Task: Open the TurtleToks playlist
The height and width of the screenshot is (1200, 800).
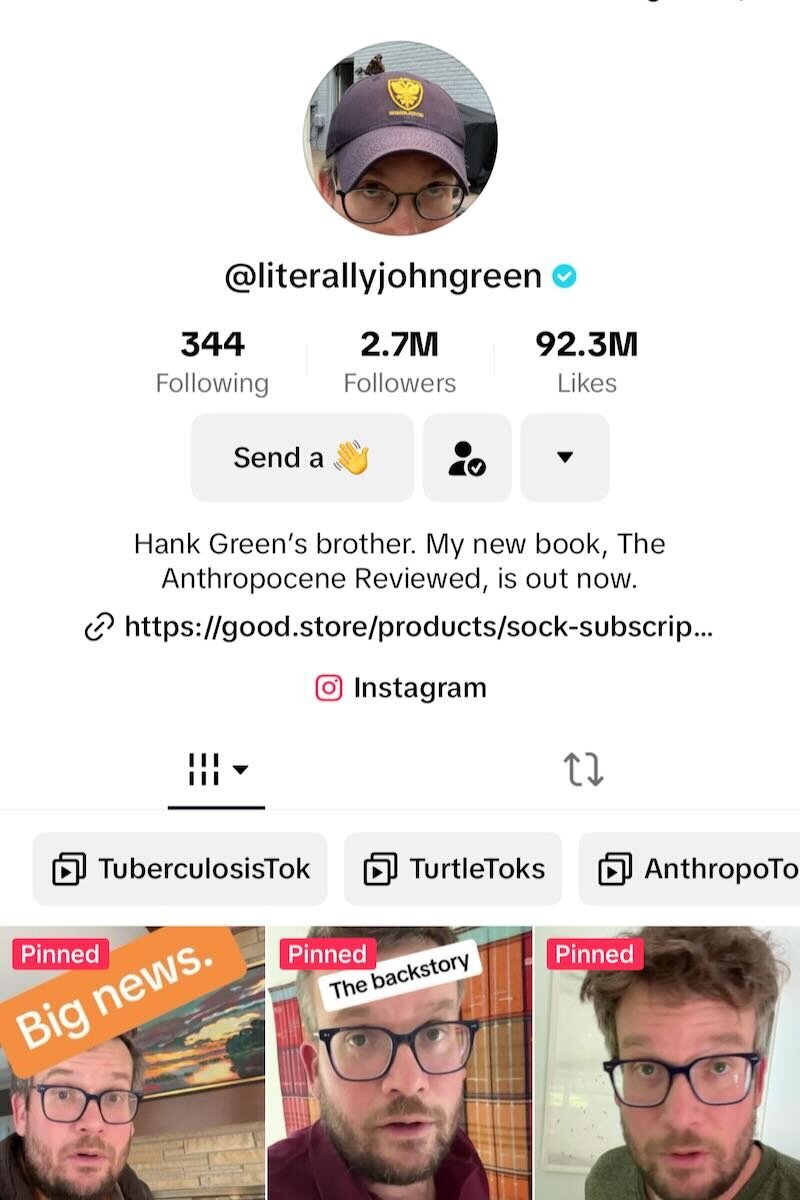Action: pyautogui.click(x=453, y=868)
